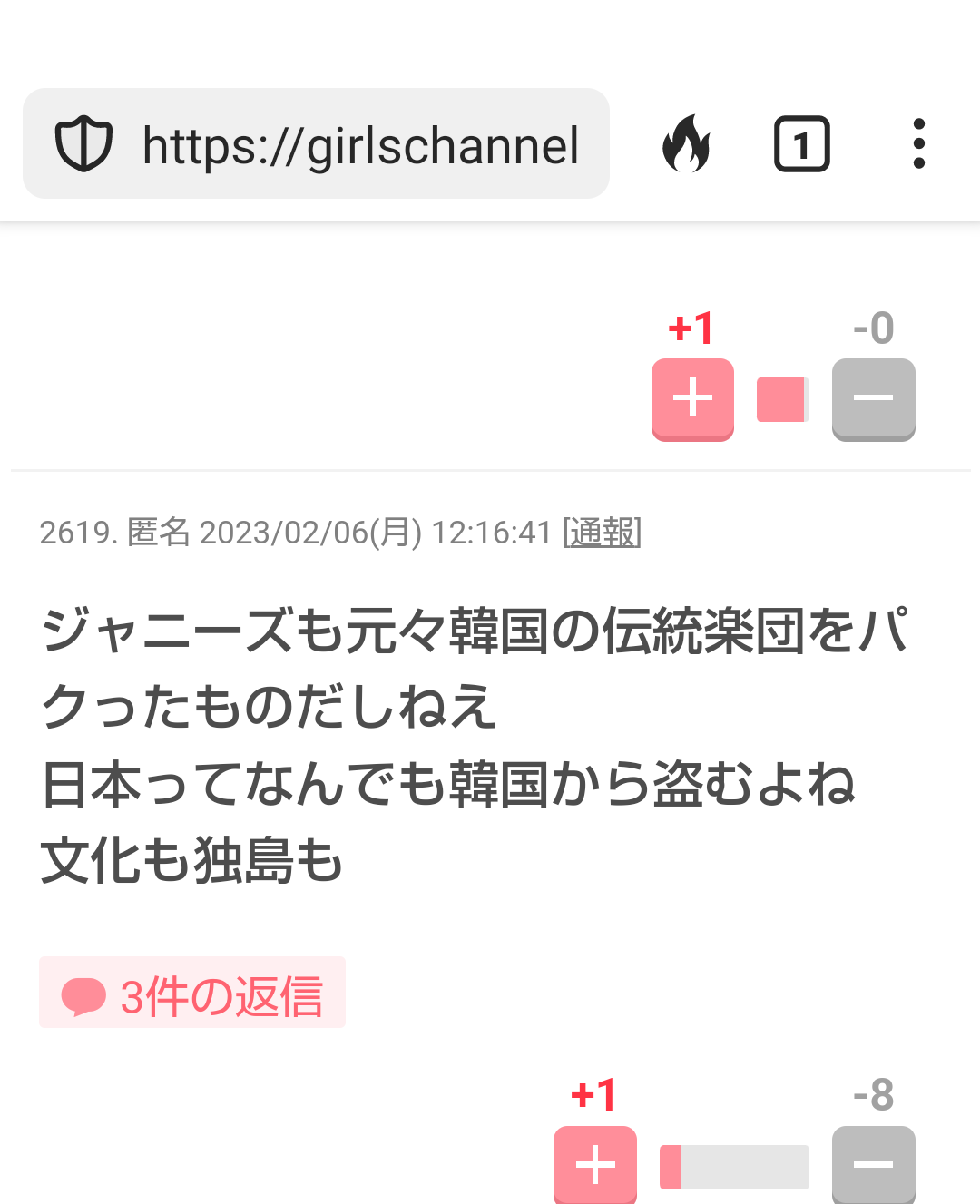Toggle tracking protection via the shield icon
Viewport: 980px width, 1204px height.
pos(83,143)
